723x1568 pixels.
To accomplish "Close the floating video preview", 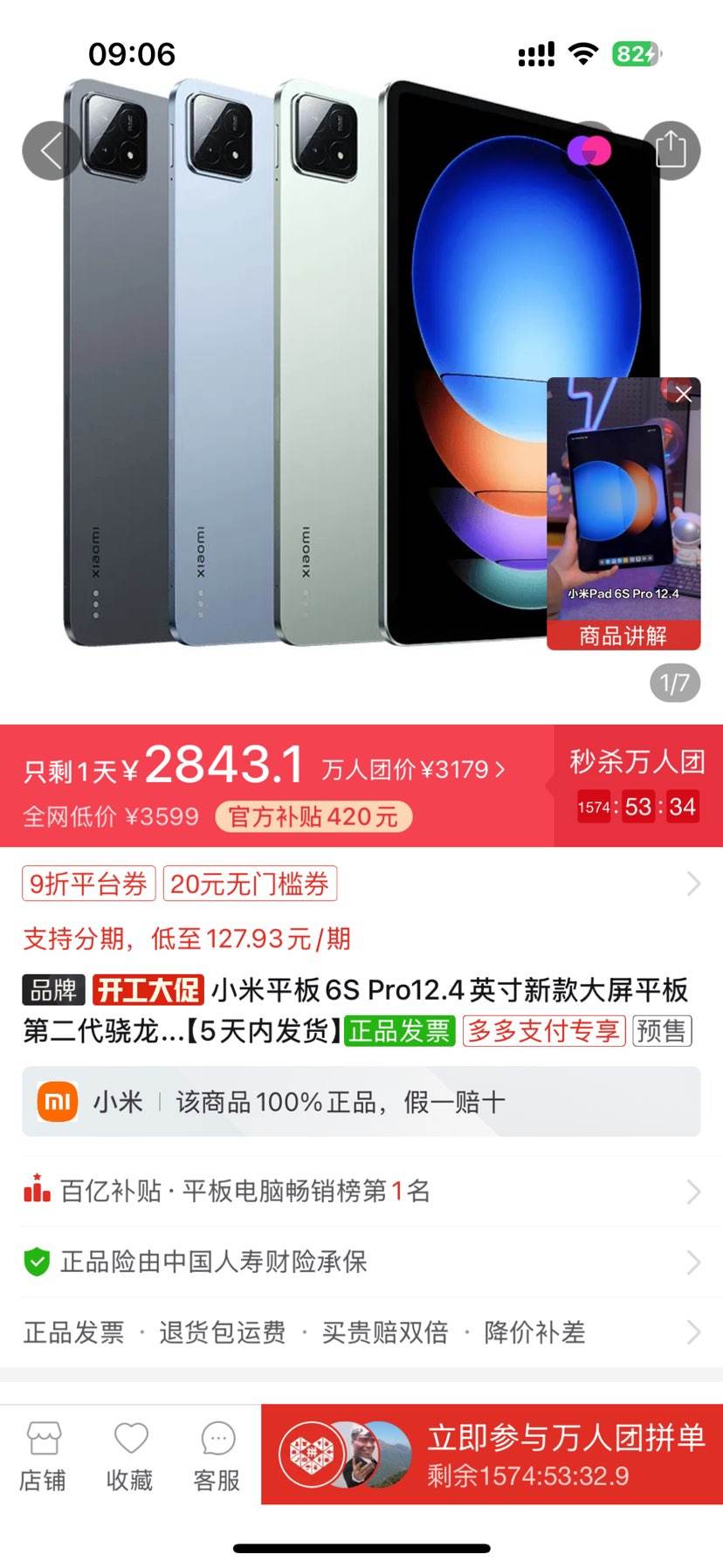I will coord(682,395).
